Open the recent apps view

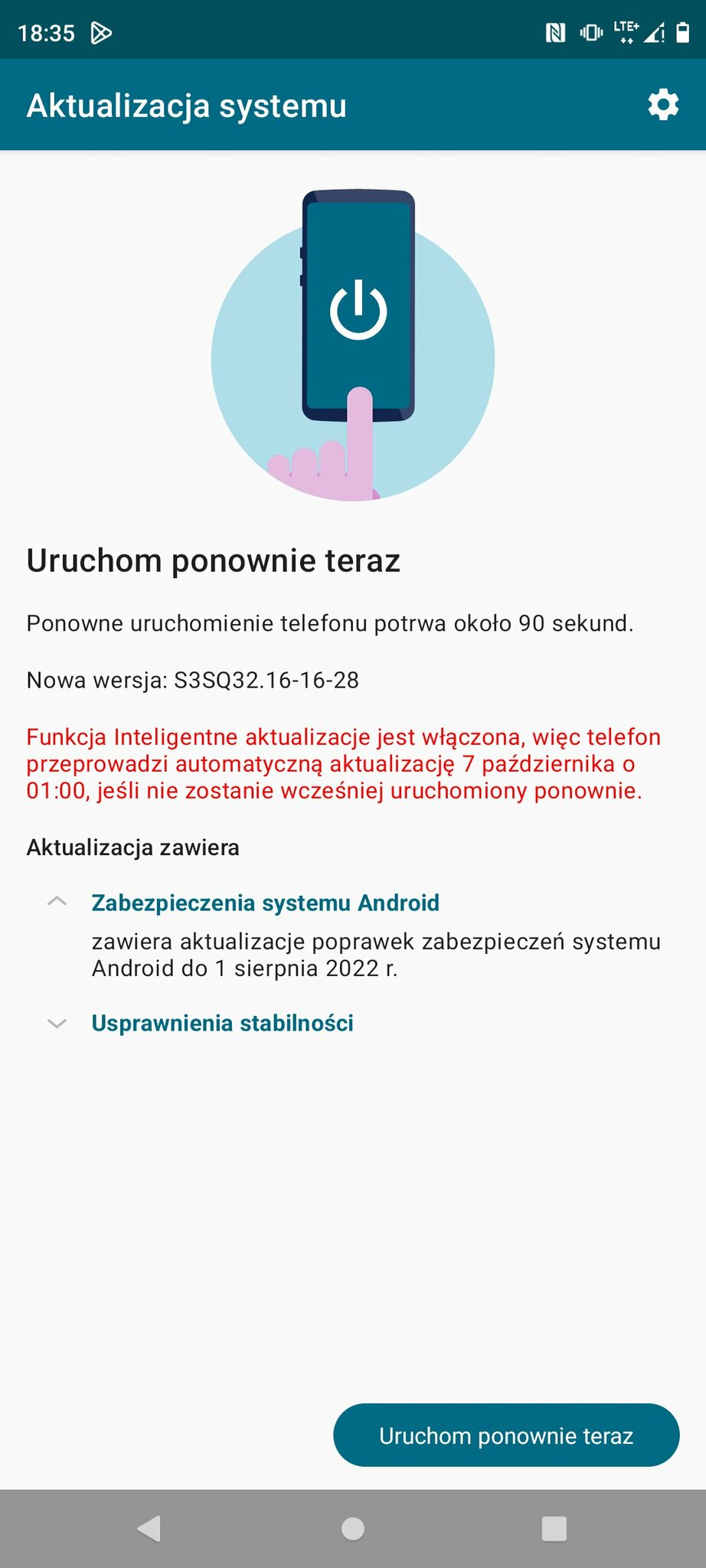pos(554,1529)
